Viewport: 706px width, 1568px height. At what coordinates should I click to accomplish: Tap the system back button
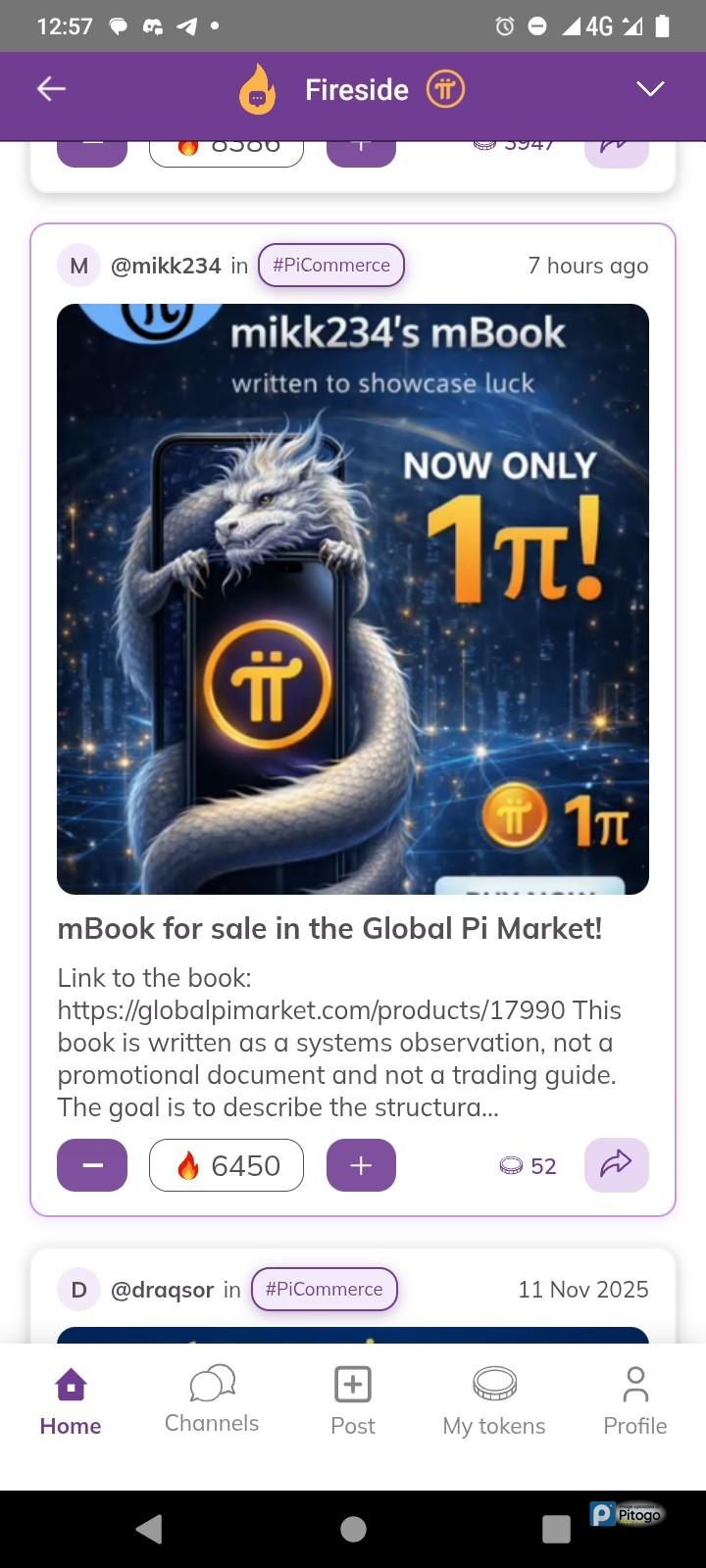click(149, 1529)
